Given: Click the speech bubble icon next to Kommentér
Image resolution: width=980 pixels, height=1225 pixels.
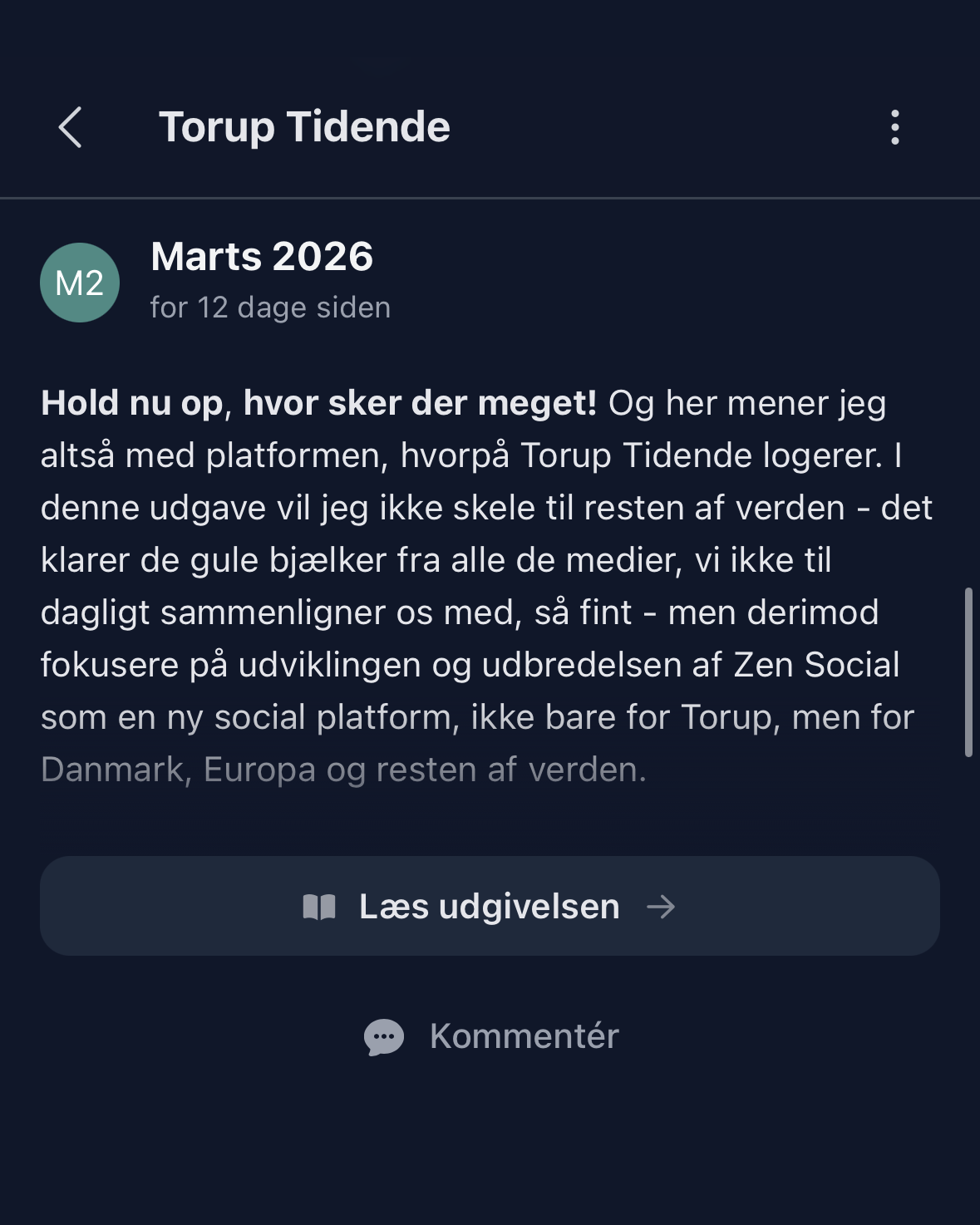Looking at the screenshot, I should [382, 1036].
